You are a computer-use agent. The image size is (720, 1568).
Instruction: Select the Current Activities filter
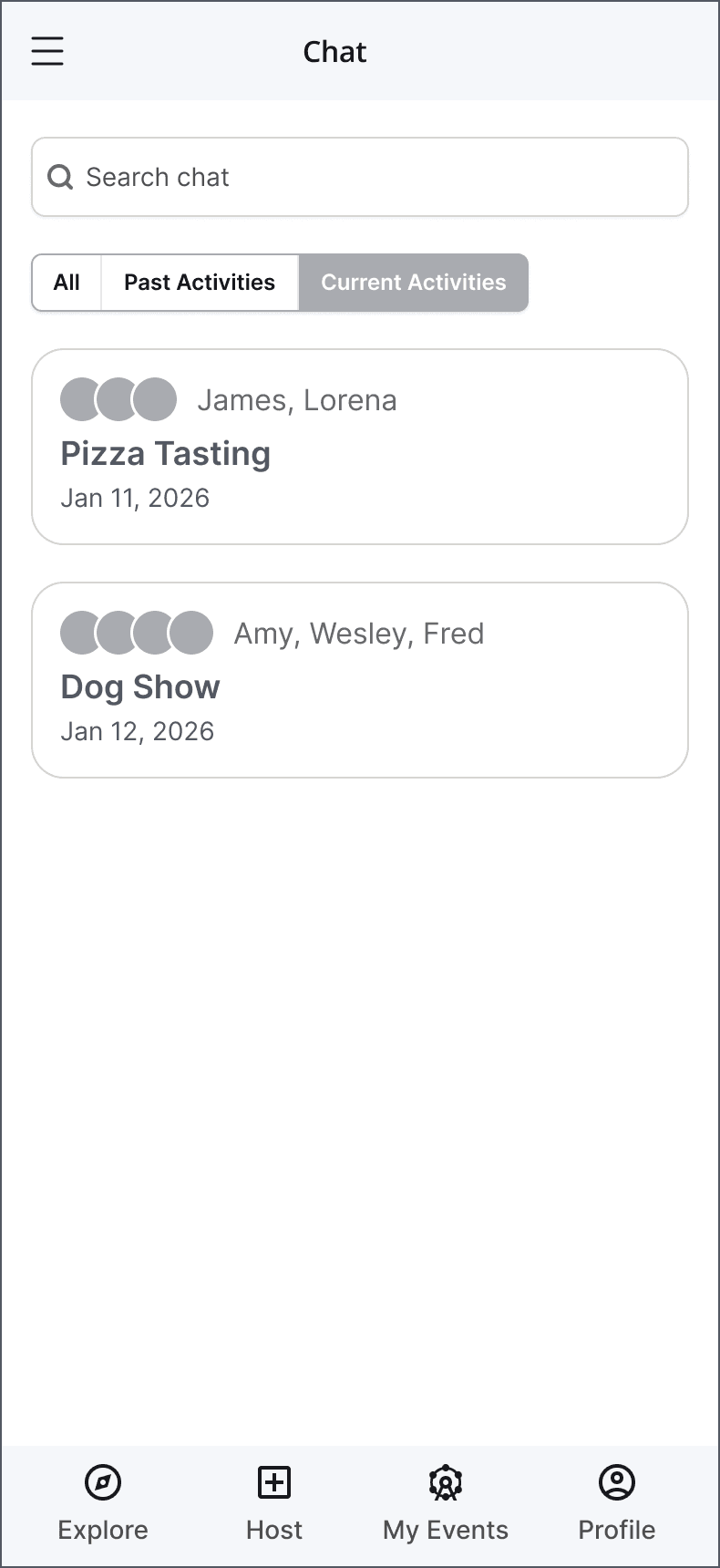(414, 283)
